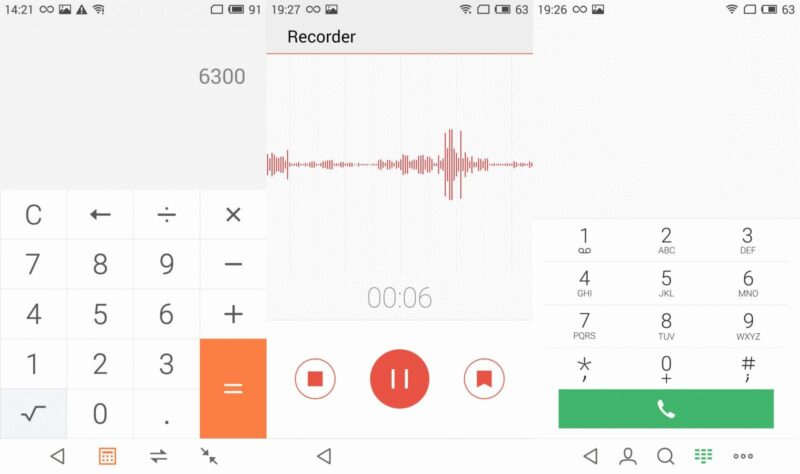Stop the recording in the Recorder
The height and width of the screenshot is (474, 800).
click(315, 379)
